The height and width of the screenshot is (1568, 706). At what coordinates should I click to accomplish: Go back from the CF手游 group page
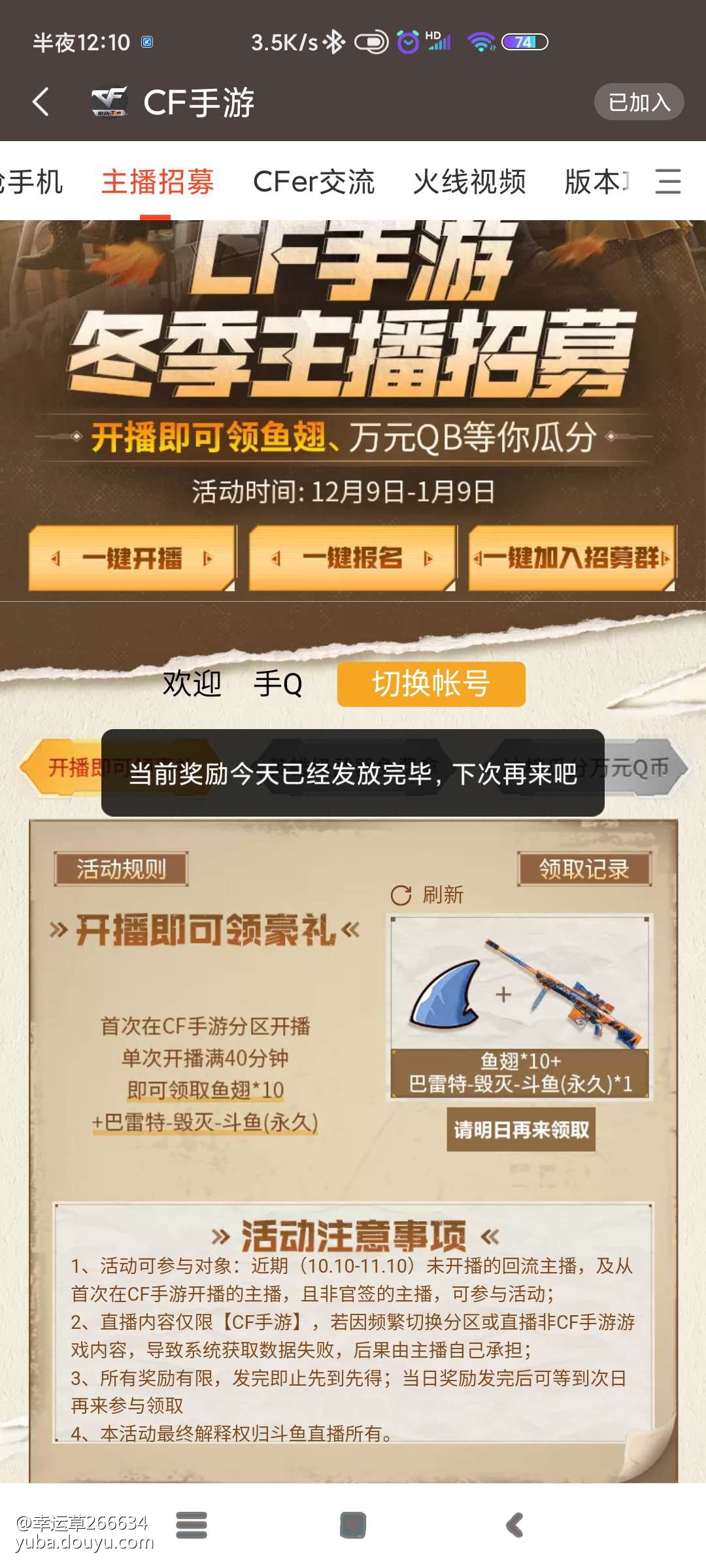pos(41,102)
